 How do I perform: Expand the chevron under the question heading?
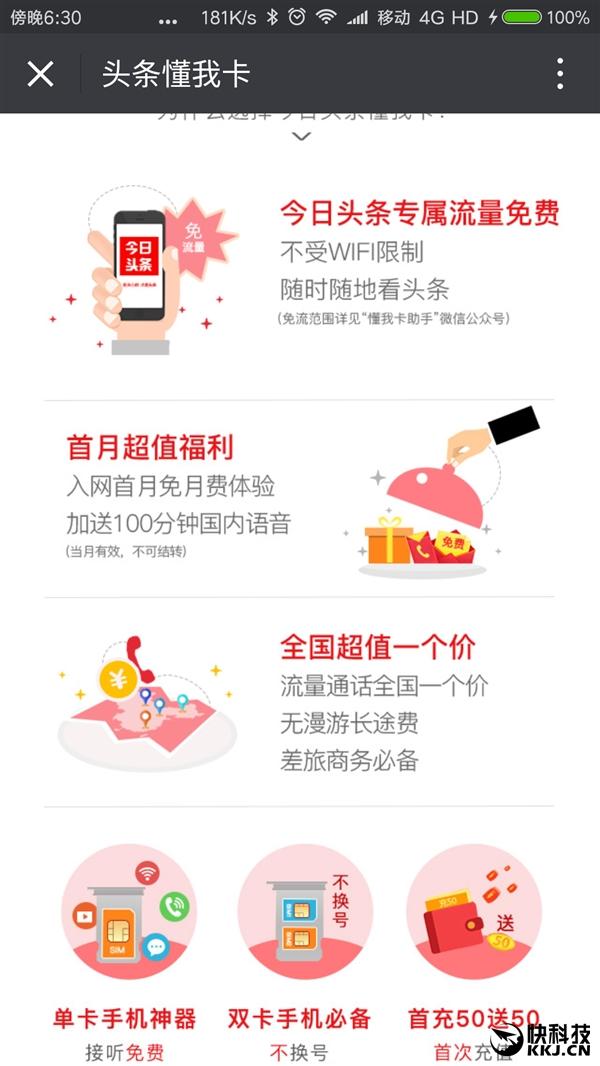click(x=301, y=136)
